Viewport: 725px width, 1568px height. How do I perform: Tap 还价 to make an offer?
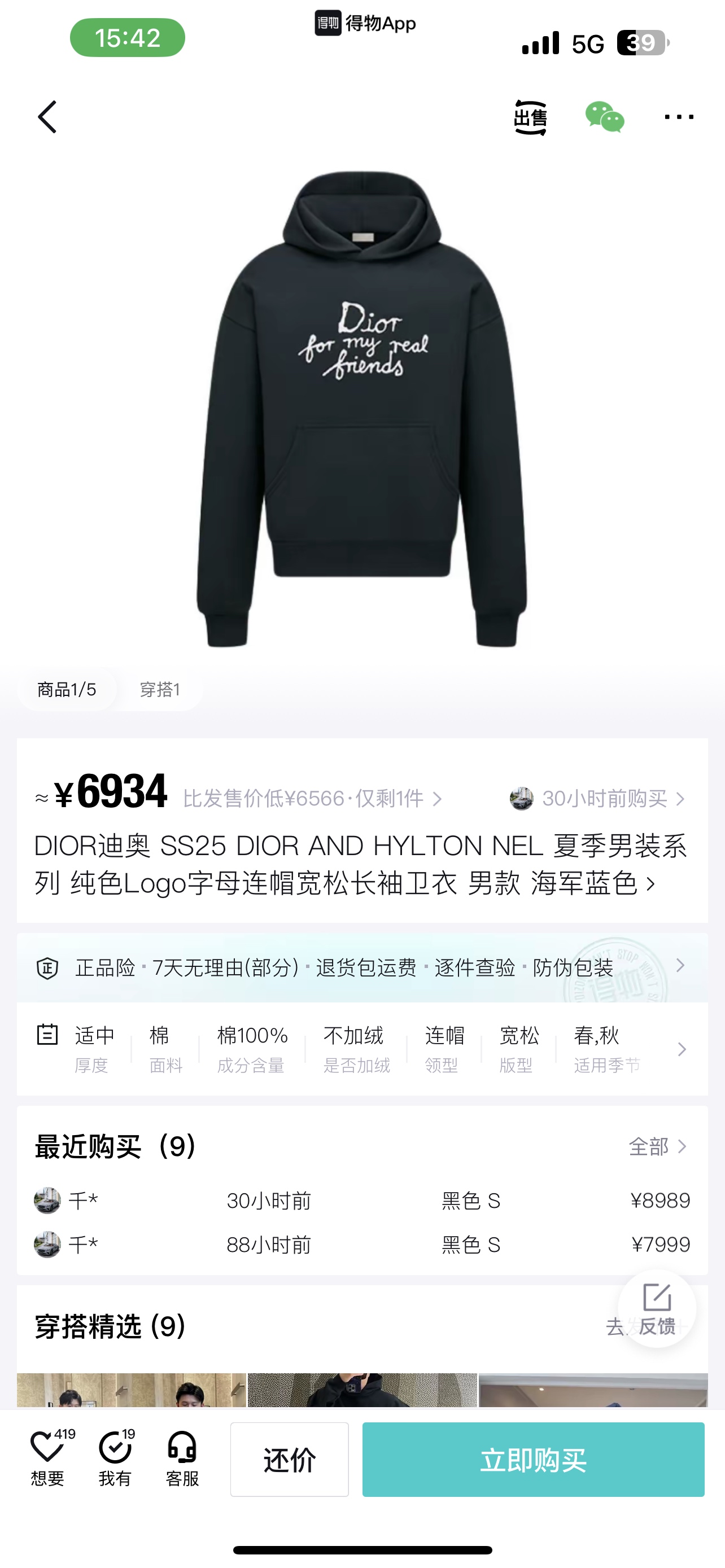tap(289, 1459)
